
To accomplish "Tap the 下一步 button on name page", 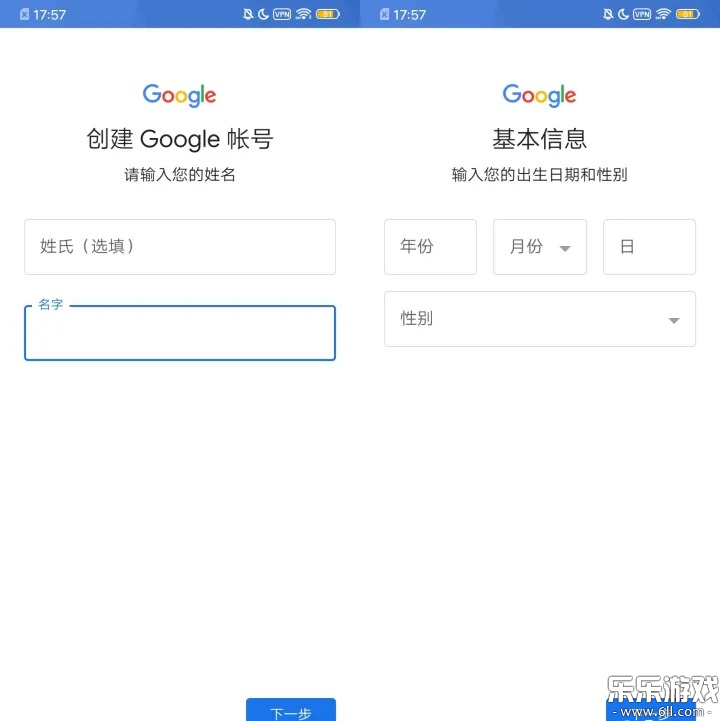I will point(291,710).
